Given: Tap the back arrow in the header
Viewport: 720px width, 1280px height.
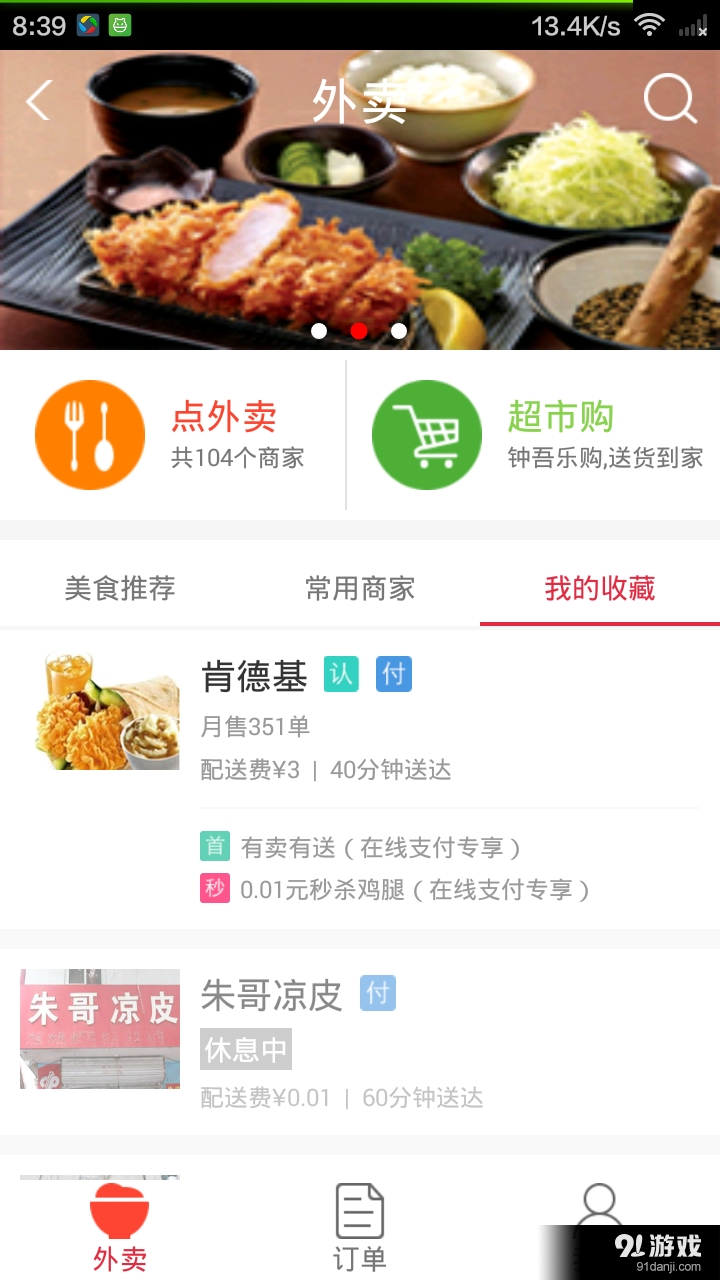Looking at the screenshot, I should coord(36,100).
